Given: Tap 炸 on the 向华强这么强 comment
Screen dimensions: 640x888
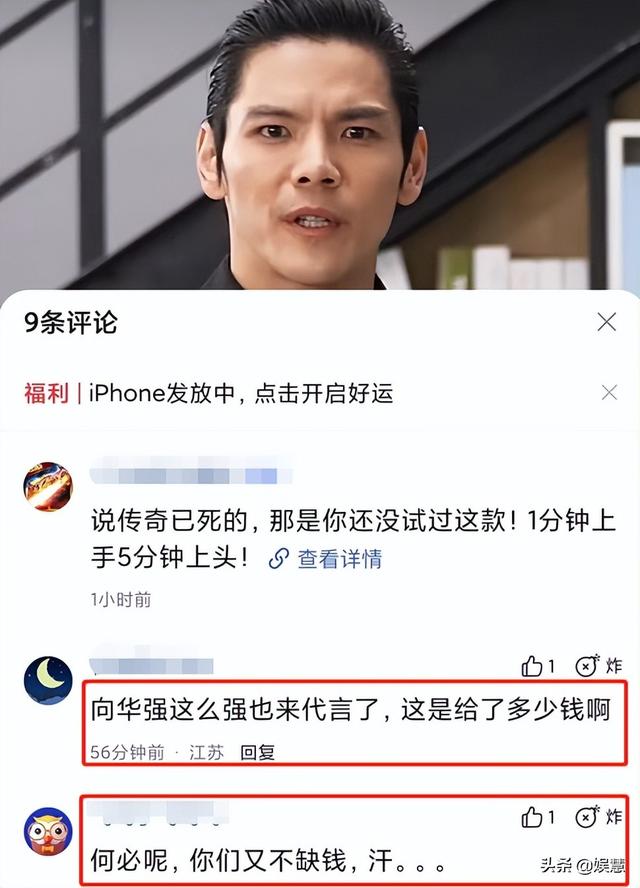Looking at the screenshot, I should click(598, 666).
